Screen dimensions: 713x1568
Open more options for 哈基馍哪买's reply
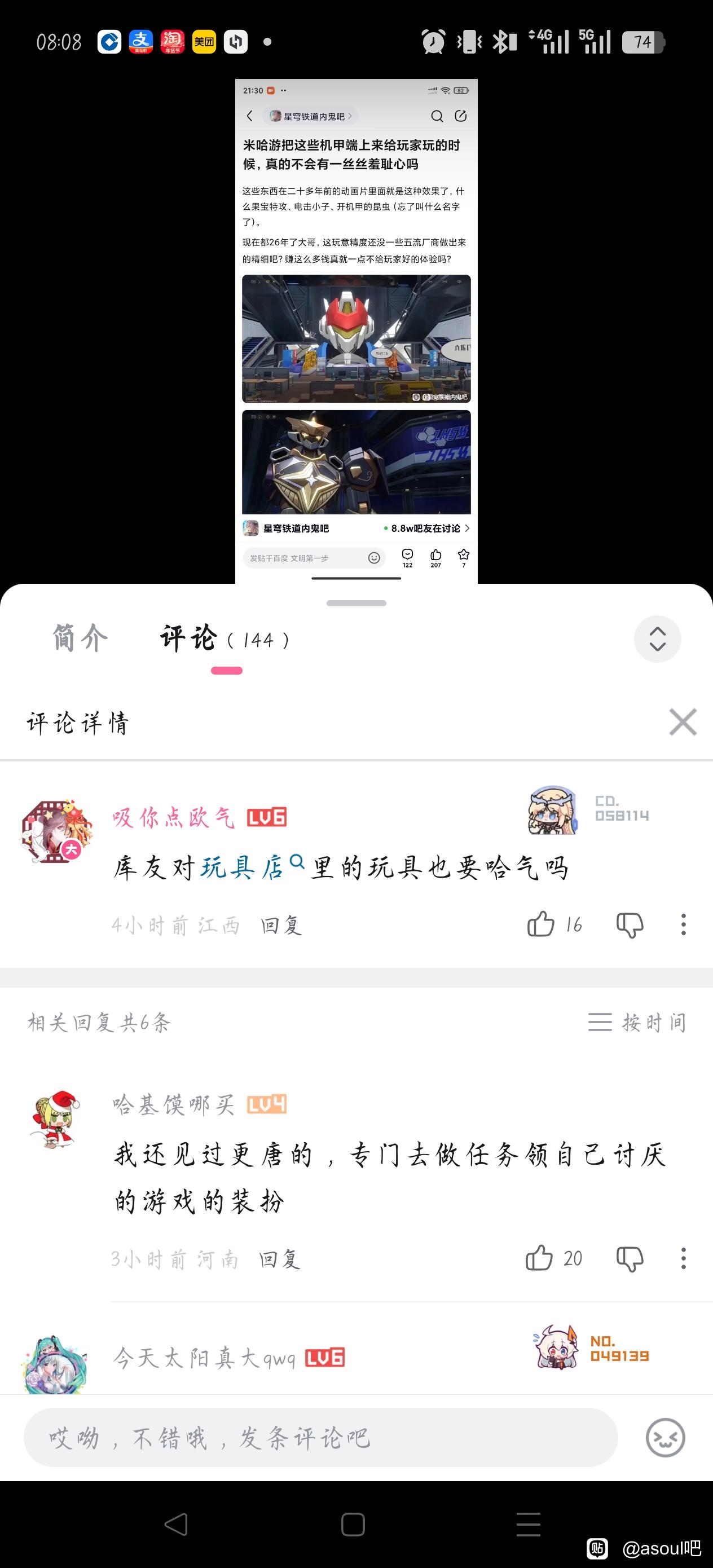[x=683, y=1258]
